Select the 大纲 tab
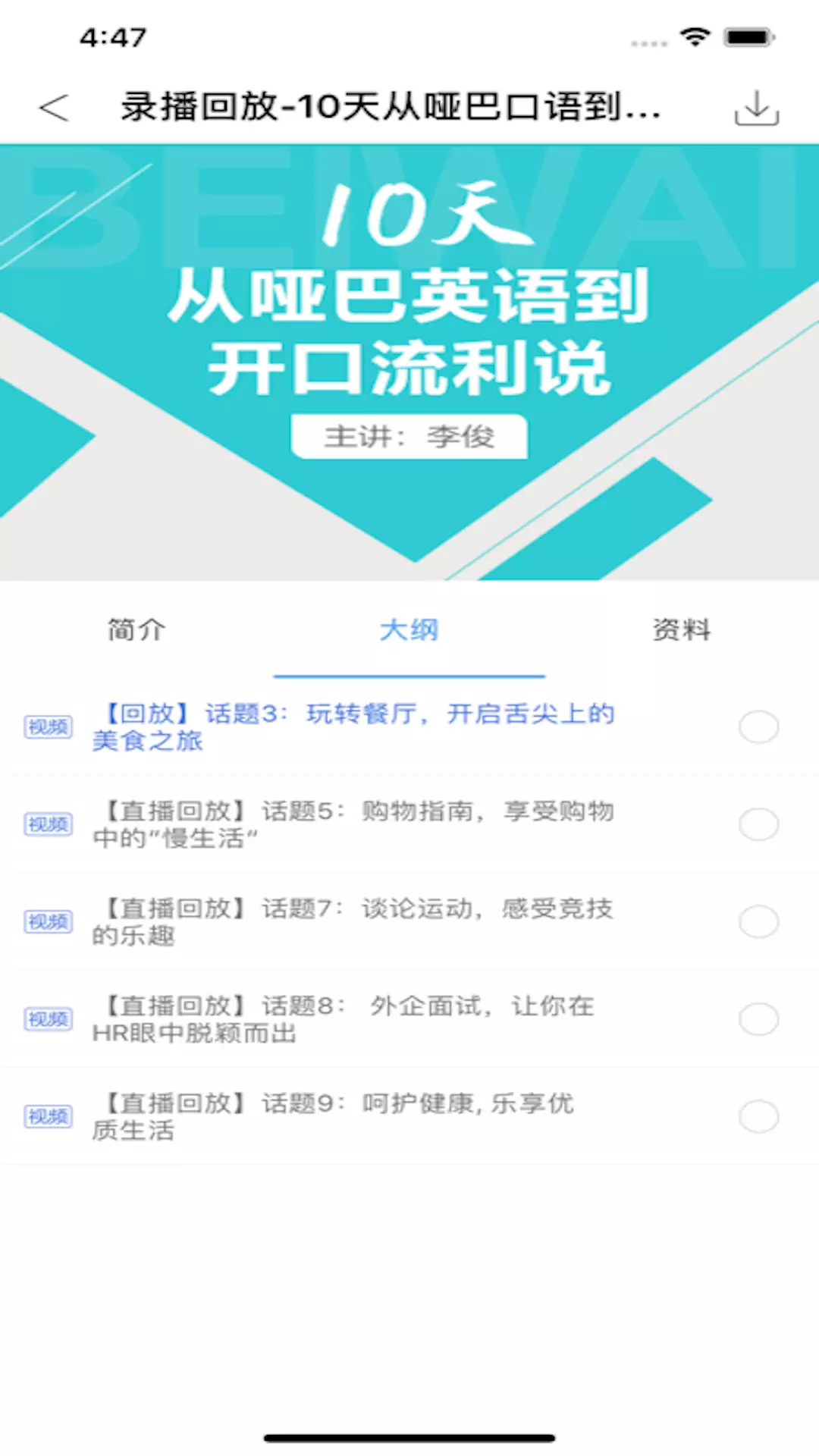The height and width of the screenshot is (1456, 819). [409, 629]
